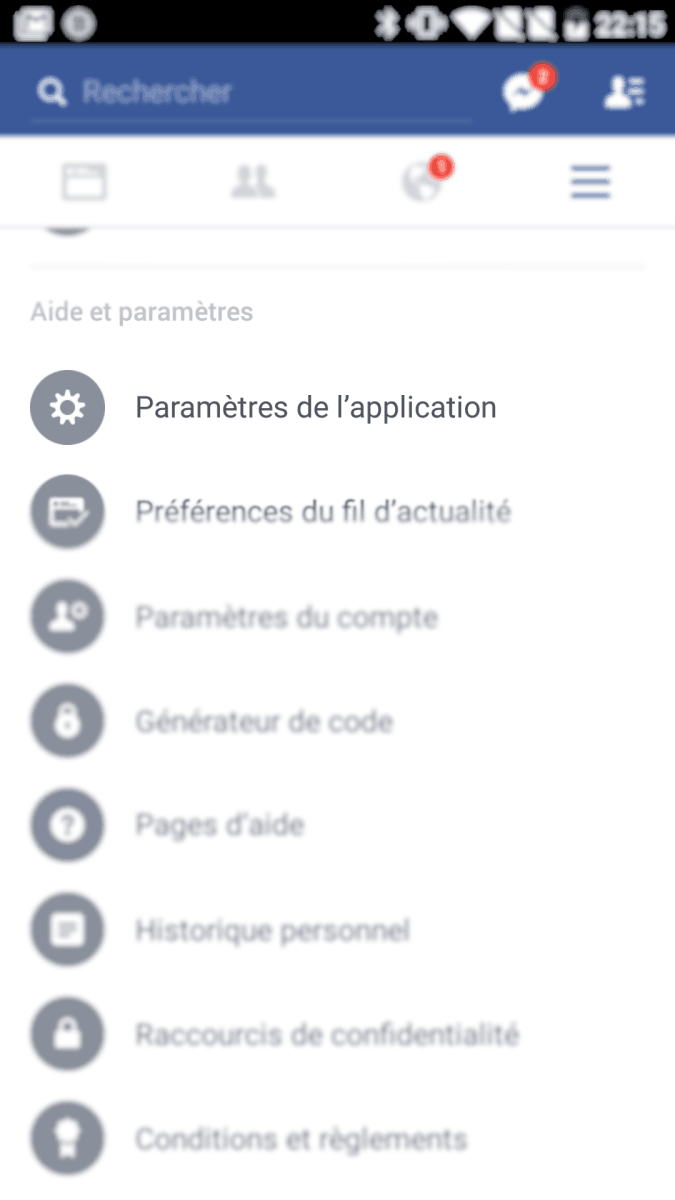Select the hamburger menu tab

[x=591, y=182]
